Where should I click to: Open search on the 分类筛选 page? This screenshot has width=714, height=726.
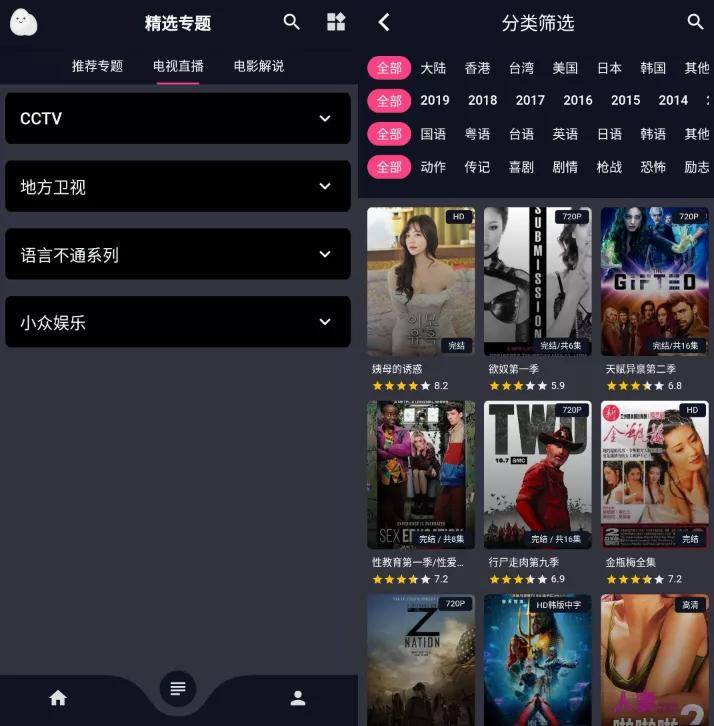coord(695,22)
